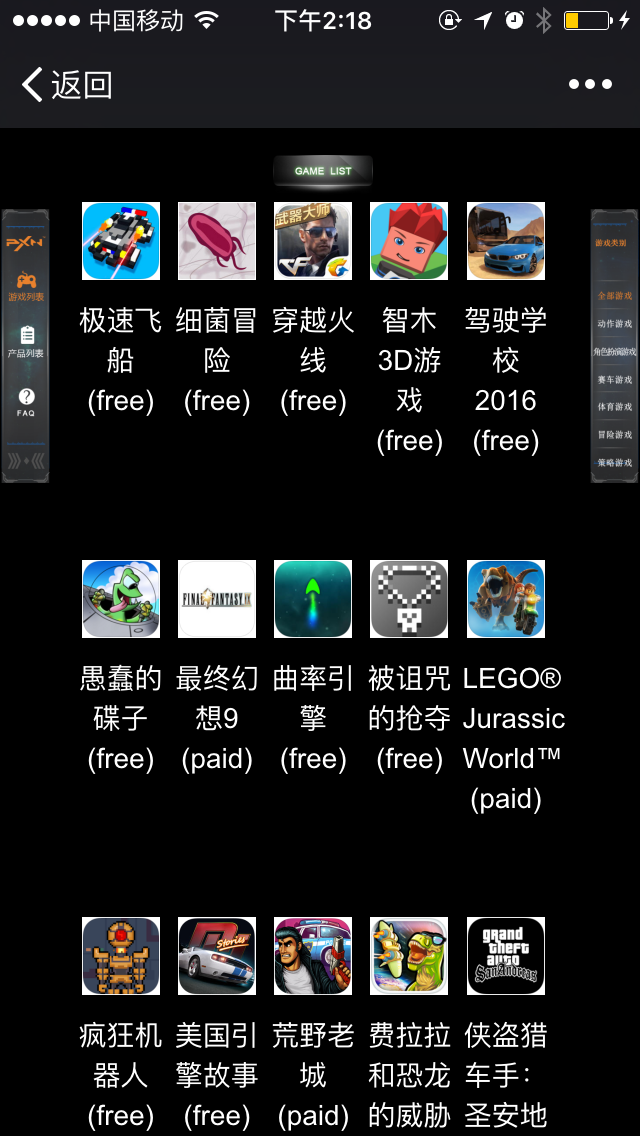The image size is (640, 1136).
Task: Open 驾驶学校 2016 game
Action: pos(505,241)
